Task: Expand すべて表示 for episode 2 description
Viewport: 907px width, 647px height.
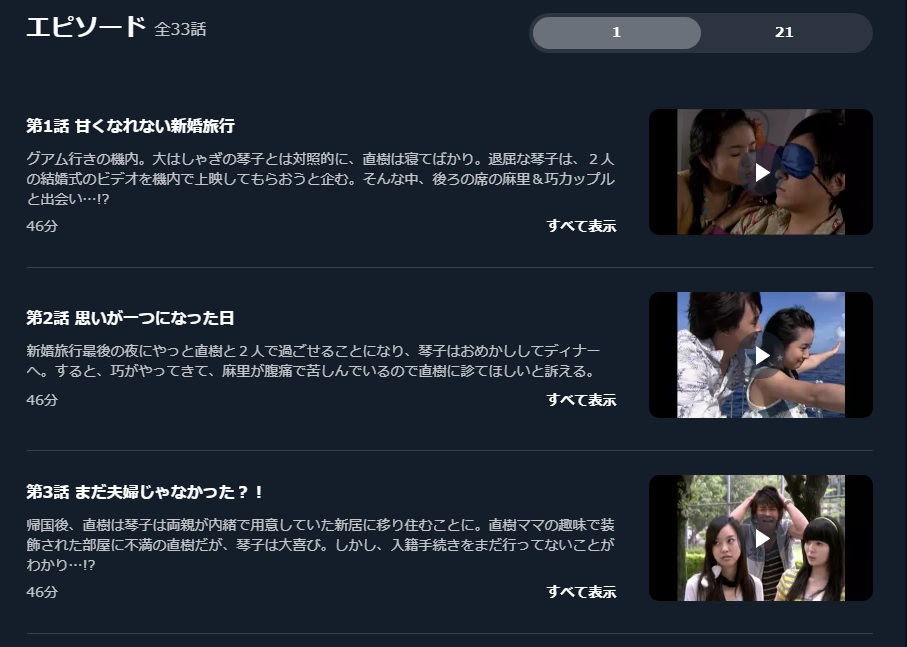Action: pyautogui.click(x=581, y=400)
